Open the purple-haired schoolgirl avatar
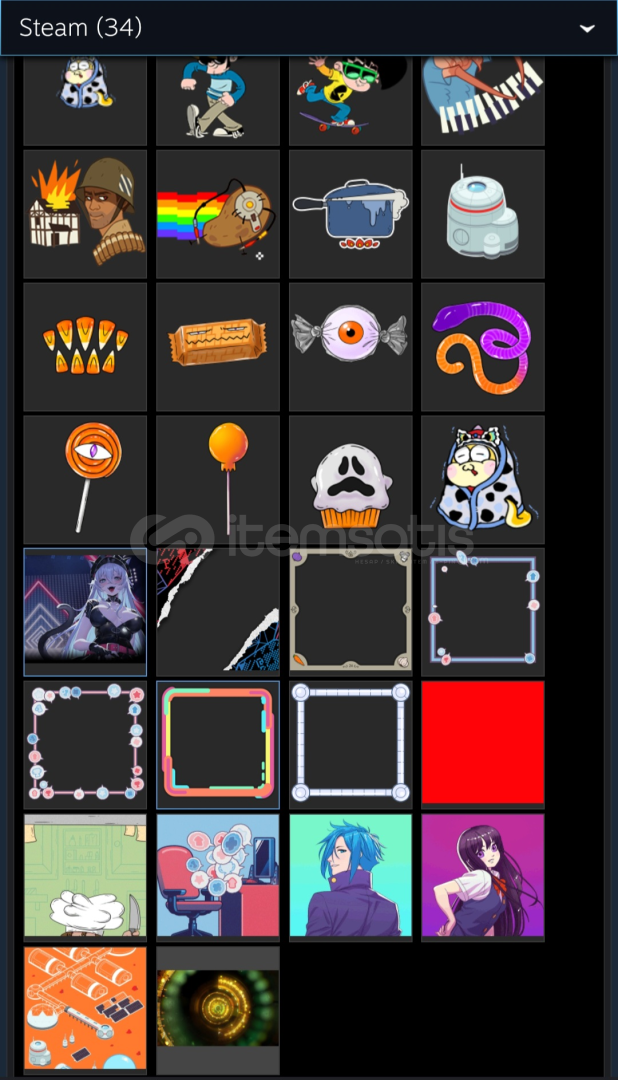Image resolution: width=618 pixels, height=1080 pixels. click(x=483, y=878)
